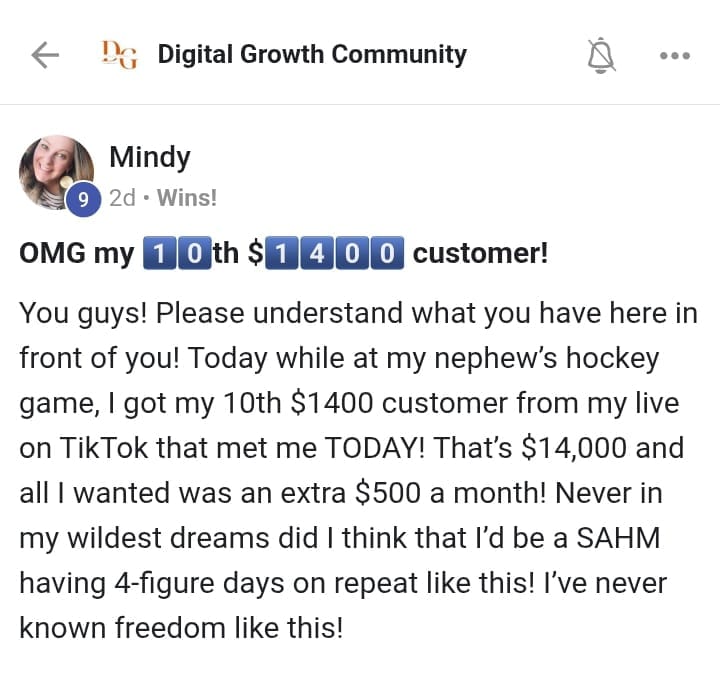Open the three-dot overflow menu
This screenshot has height=683, width=720.
[675, 55]
